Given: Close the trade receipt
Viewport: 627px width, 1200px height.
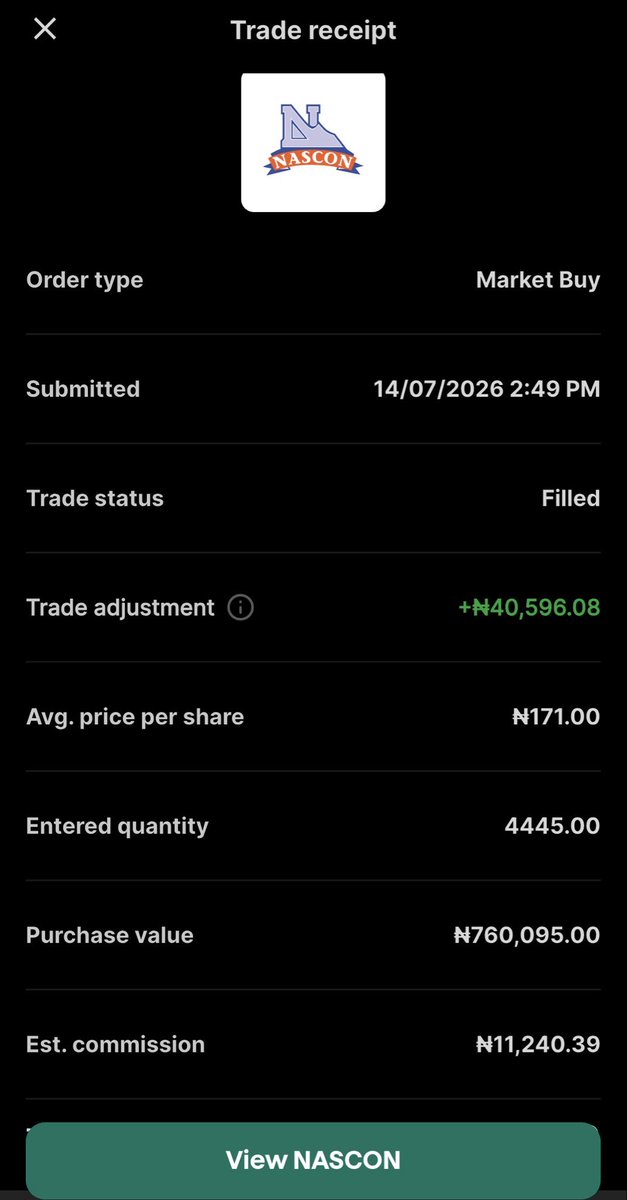Looking at the screenshot, I should click(x=45, y=29).
